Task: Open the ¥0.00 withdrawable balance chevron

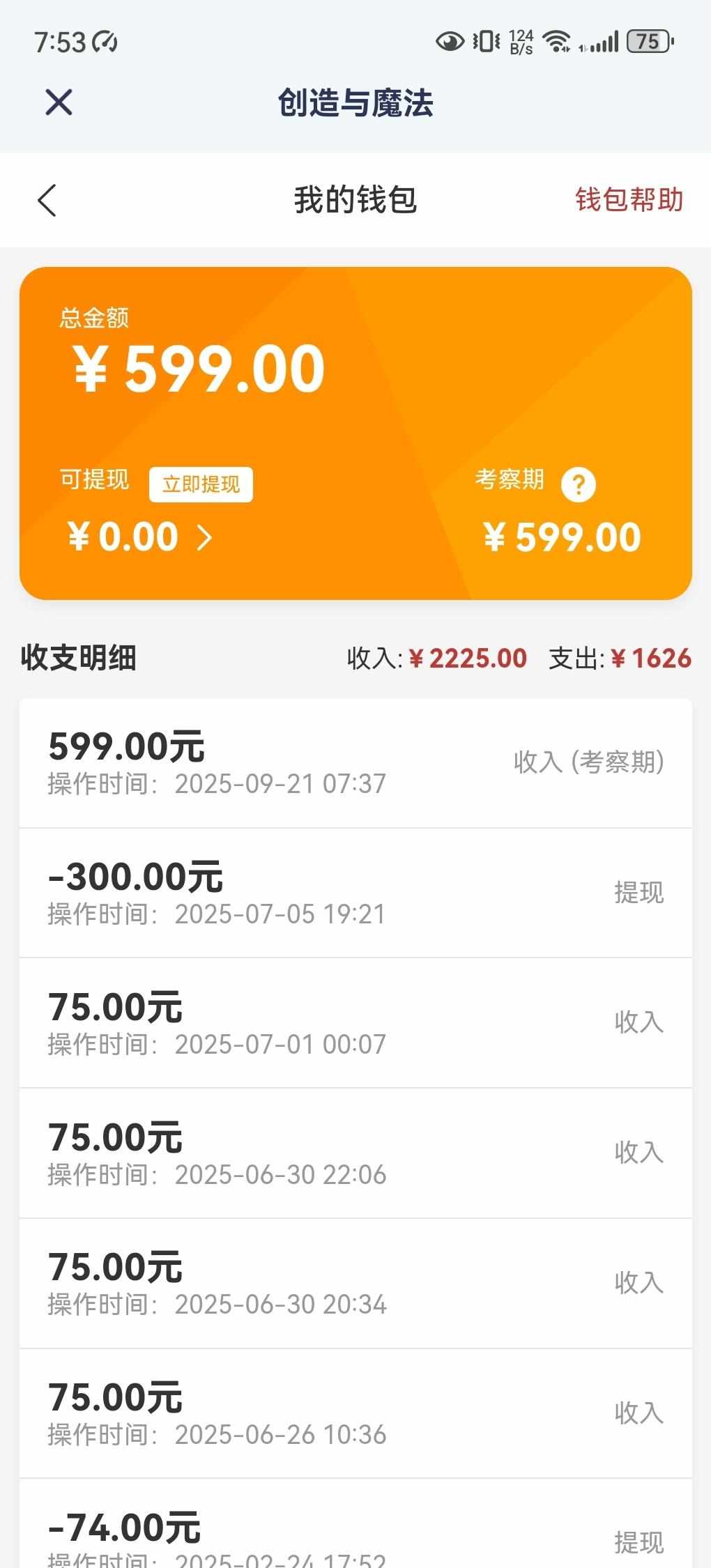Action: (204, 537)
